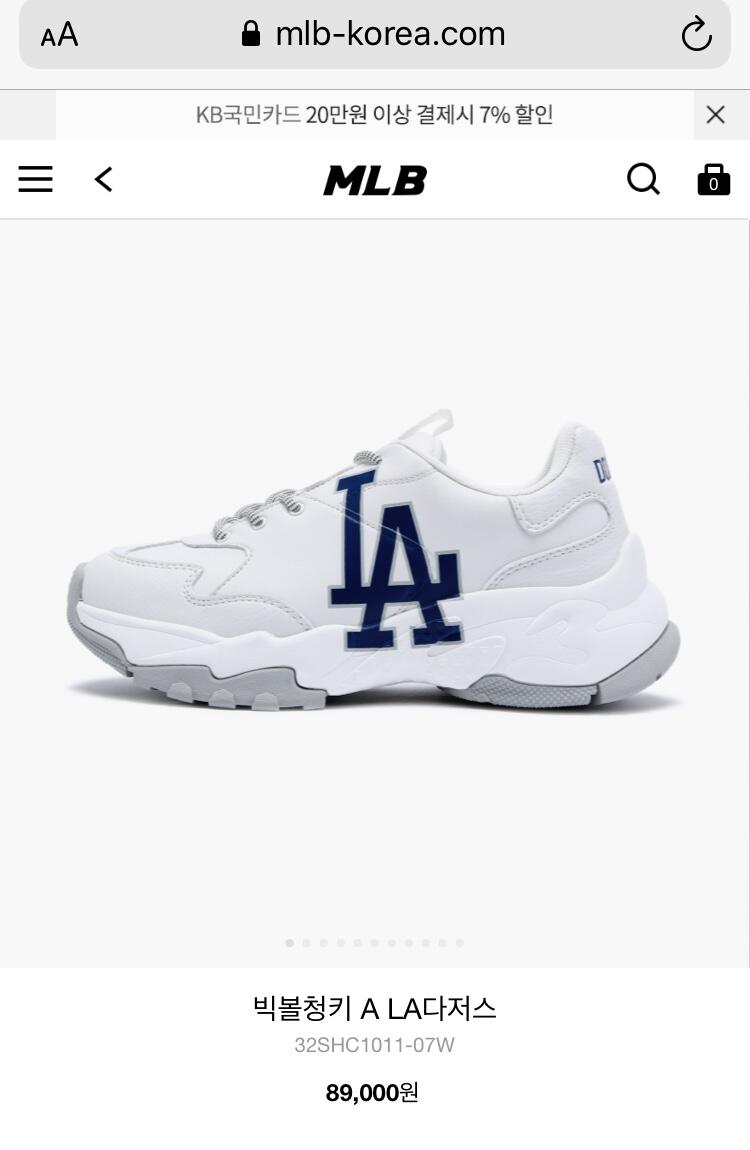The height and width of the screenshot is (1150, 750).
Task: Dismiss the KB국민카드 promo banner
Action: coord(715,114)
